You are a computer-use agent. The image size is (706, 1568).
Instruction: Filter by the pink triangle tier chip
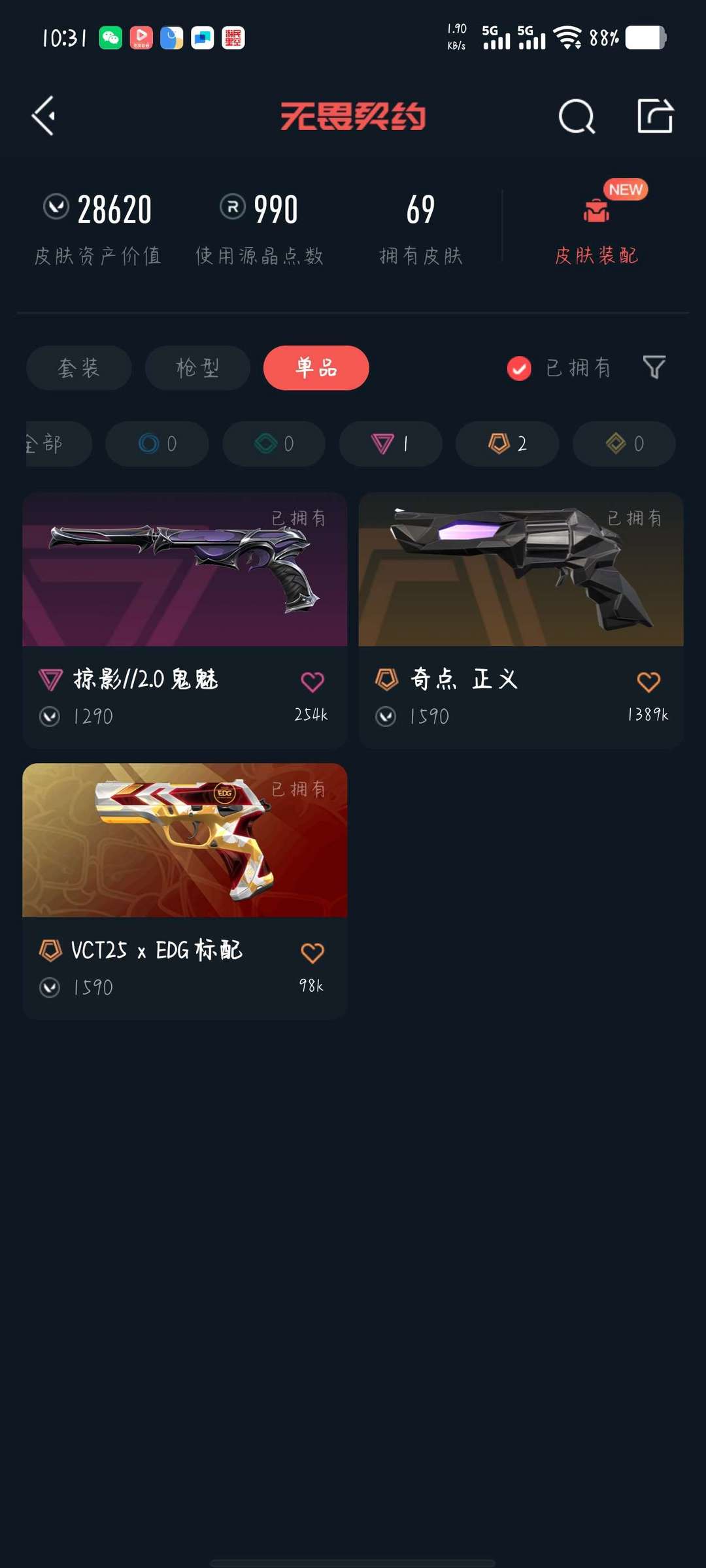click(390, 444)
